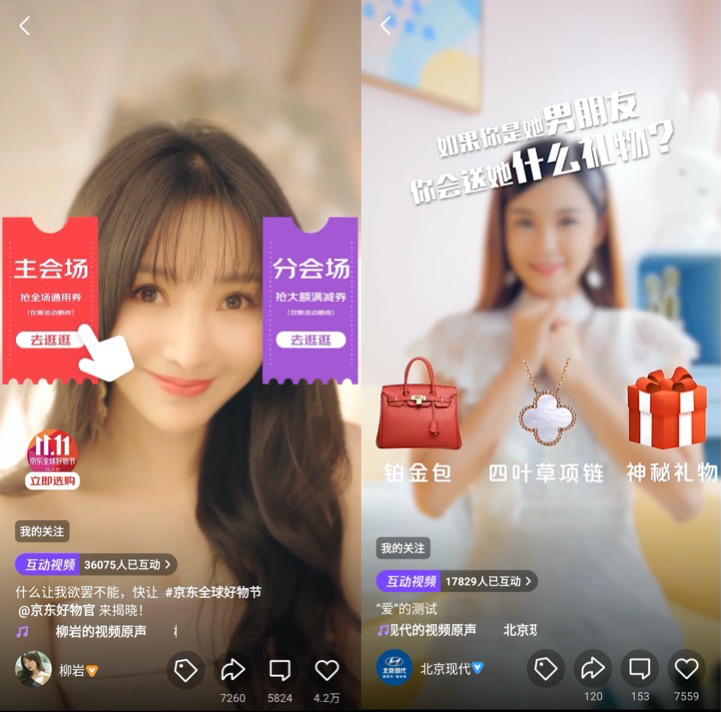This screenshot has width=721, height=712.
Task: Share 北京现代's video with 120 shares
Action: point(593,668)
